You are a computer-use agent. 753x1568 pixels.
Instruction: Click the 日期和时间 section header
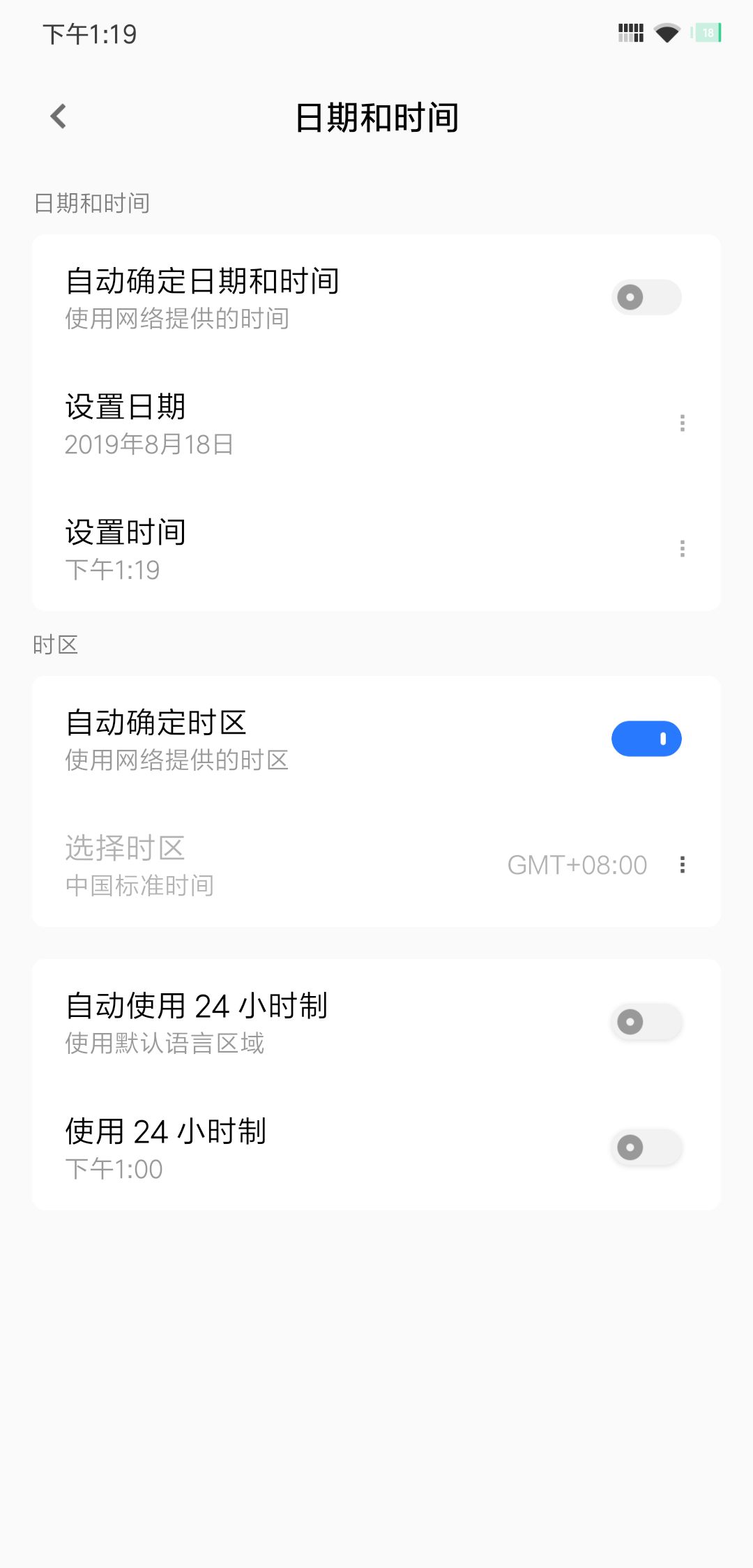click(92, 204)
